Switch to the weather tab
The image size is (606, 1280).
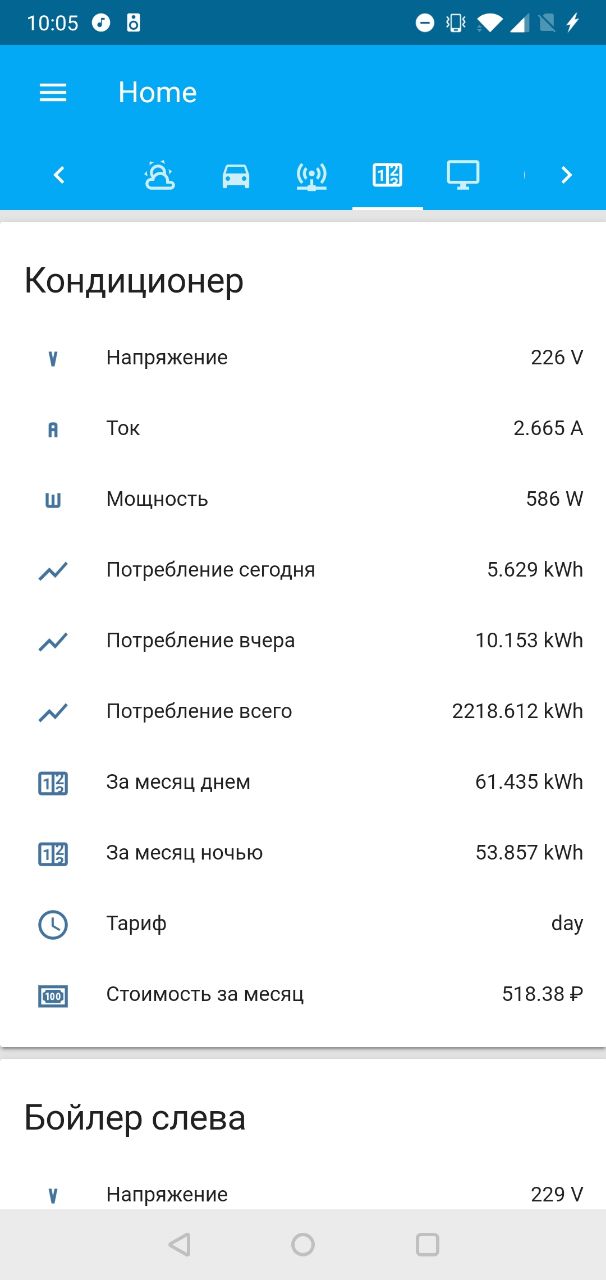click(x=160, y=175)
